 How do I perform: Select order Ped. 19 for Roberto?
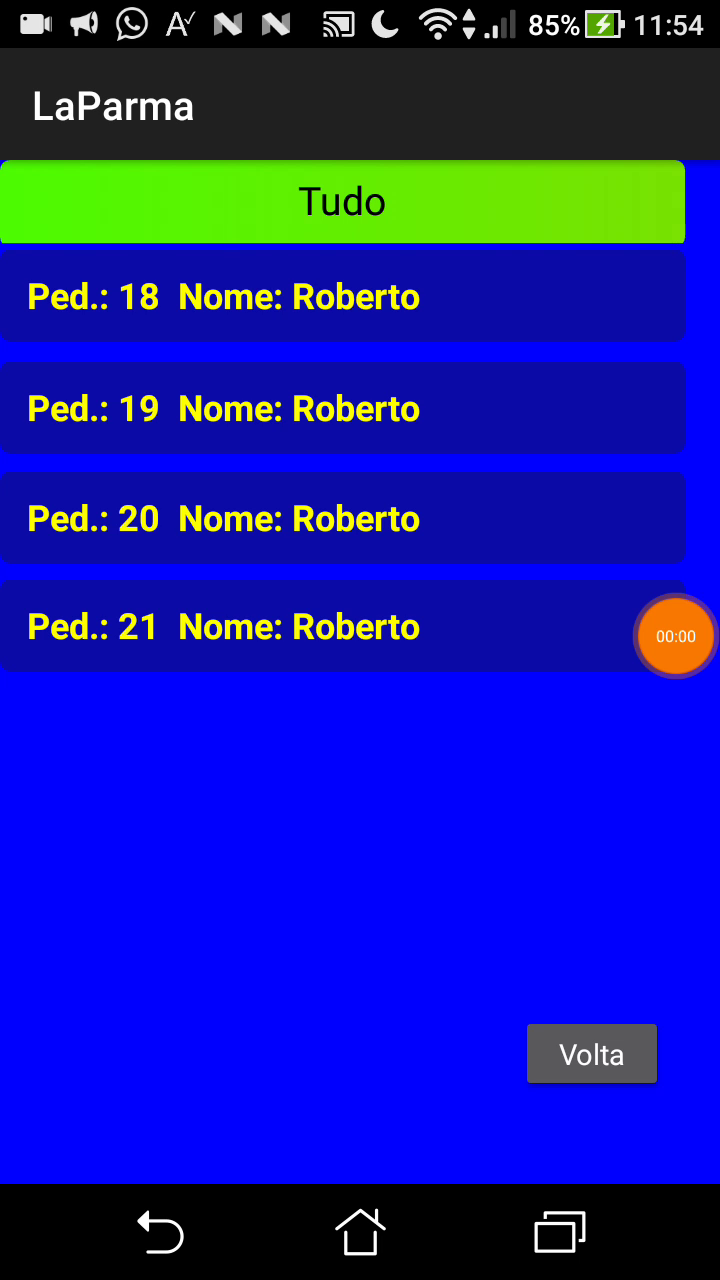pos(342,408)
